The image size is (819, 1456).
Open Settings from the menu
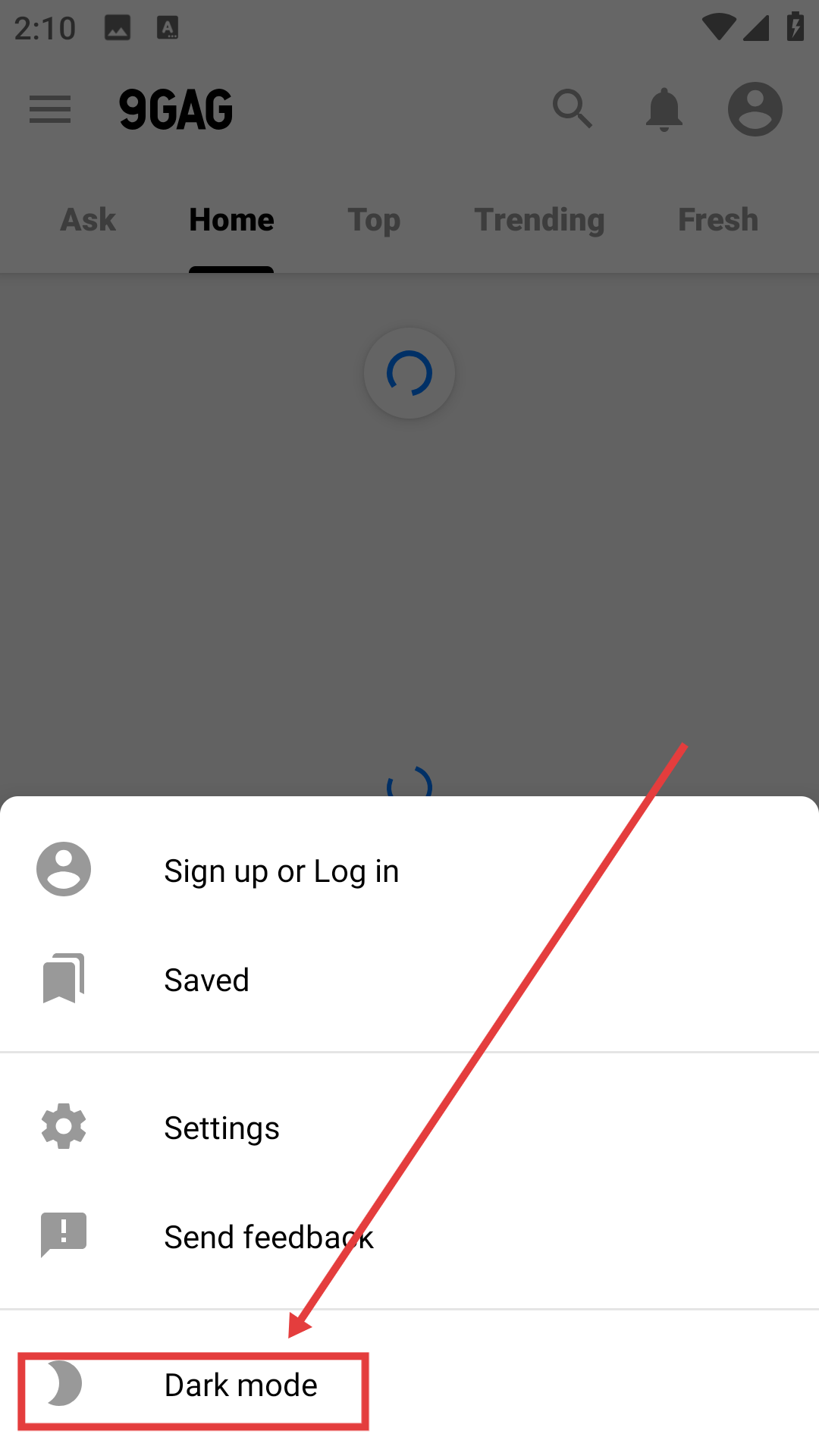point(409,1128)
